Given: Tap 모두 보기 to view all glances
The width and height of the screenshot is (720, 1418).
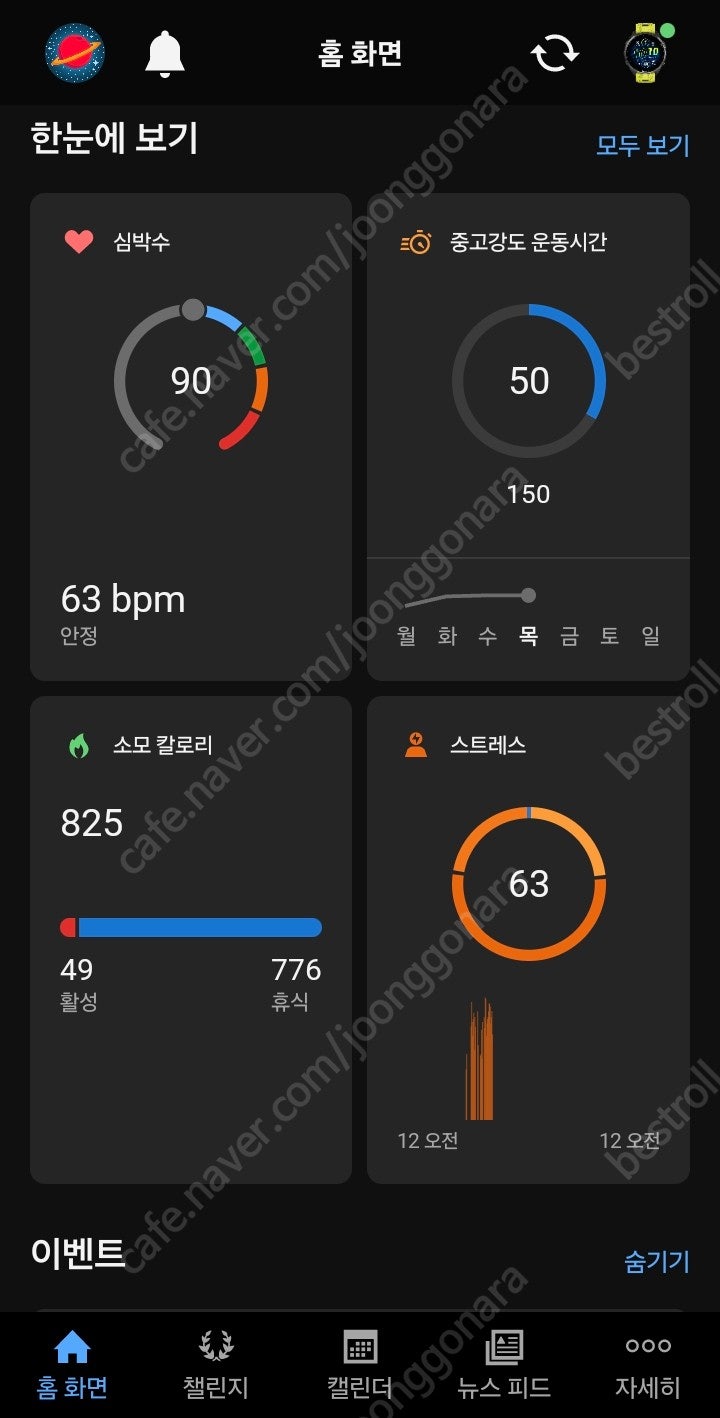Looking at the screenshot, I should pyautogui.click(x=643, y=145).
